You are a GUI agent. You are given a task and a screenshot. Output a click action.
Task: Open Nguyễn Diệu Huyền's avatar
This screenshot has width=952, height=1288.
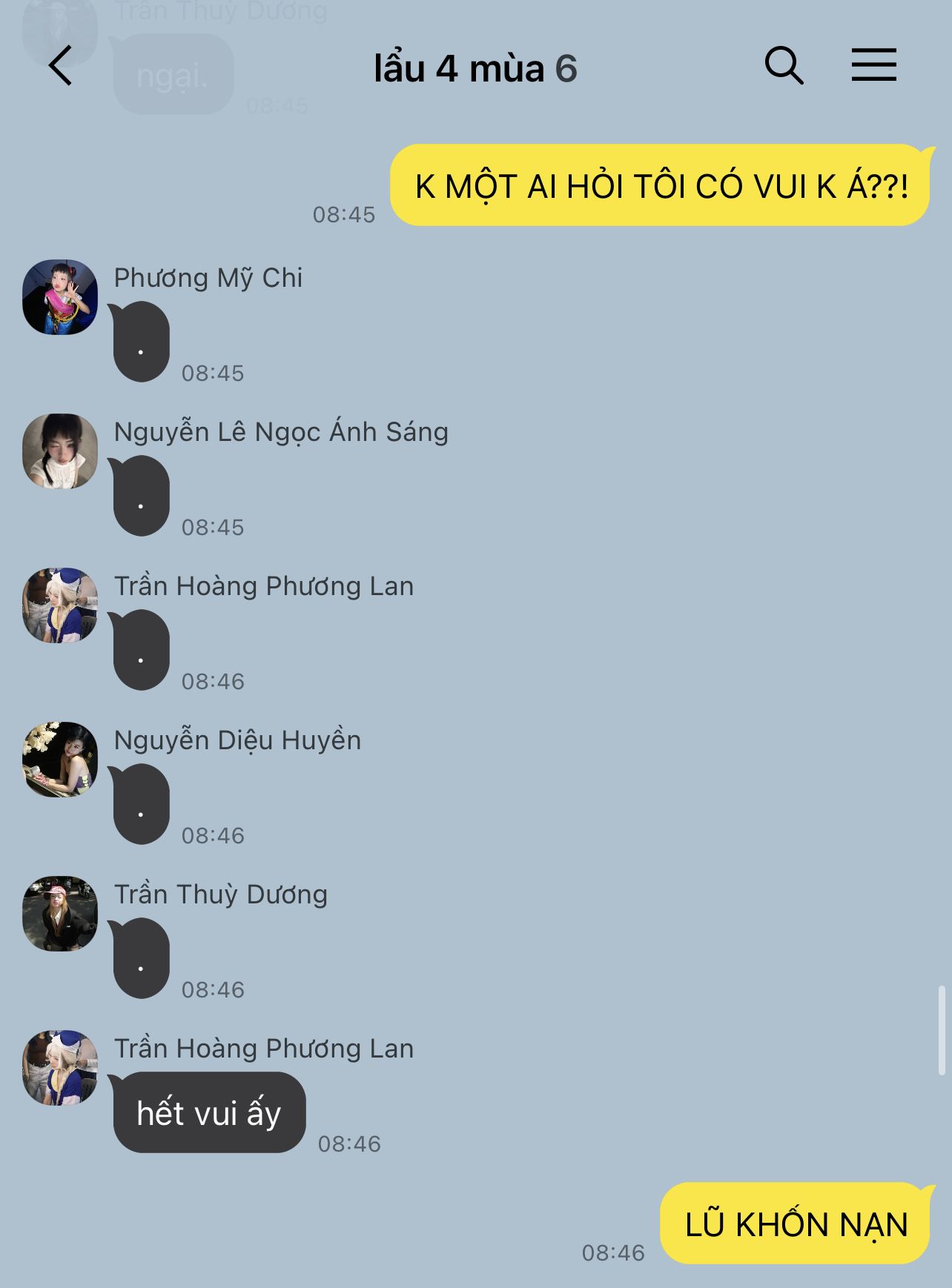click(60, 760)
